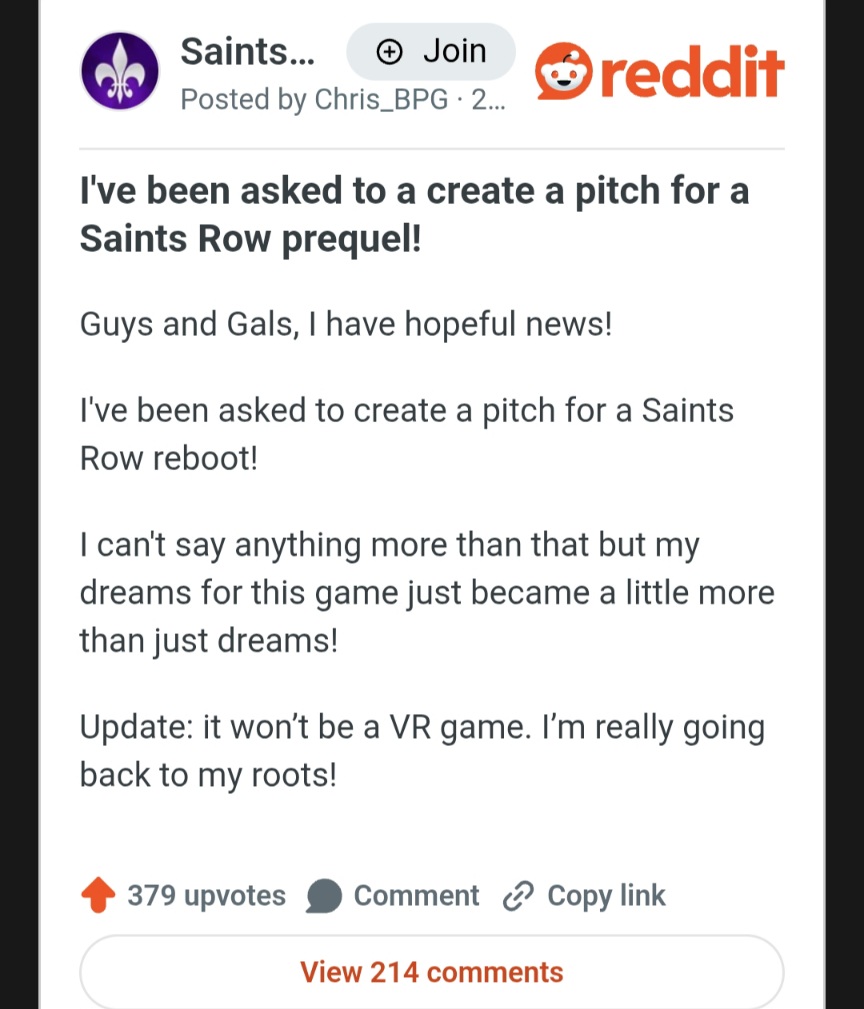Open the truncated Saints… subreddit name
This screenshot has width=864, height=1009.
tap(248, 51)
